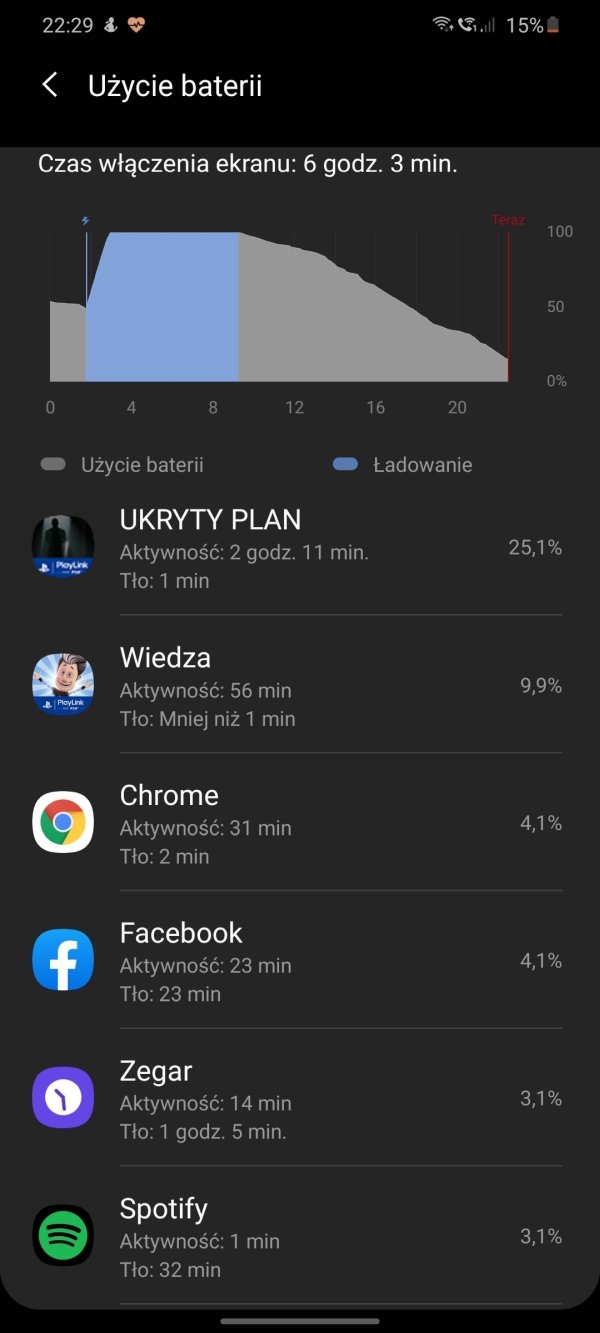Select the Facebook battery usage row
The image size is (600, 1333).
[x=300, y=960]
